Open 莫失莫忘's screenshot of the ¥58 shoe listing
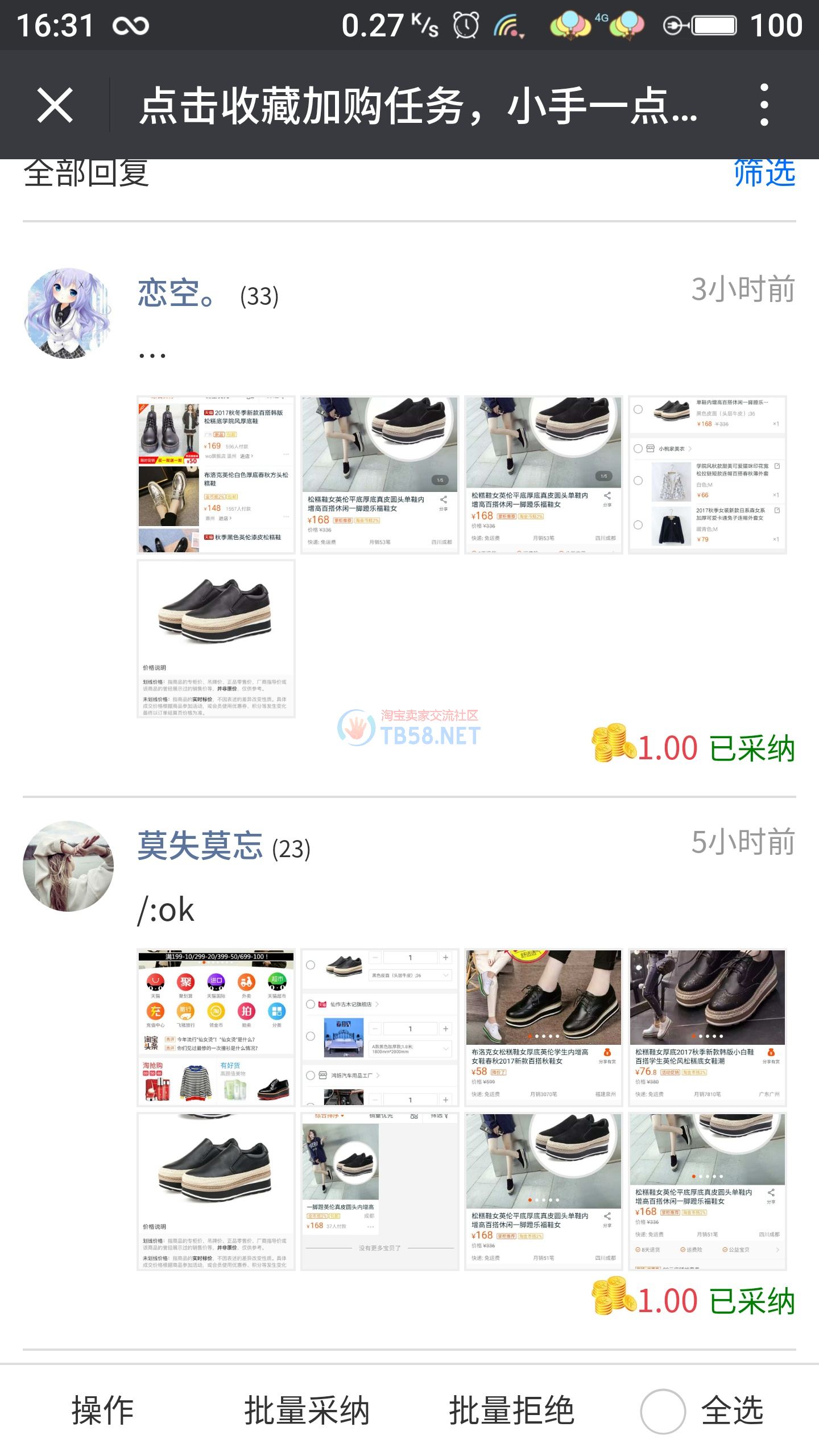 click(x=543, y=1027)
